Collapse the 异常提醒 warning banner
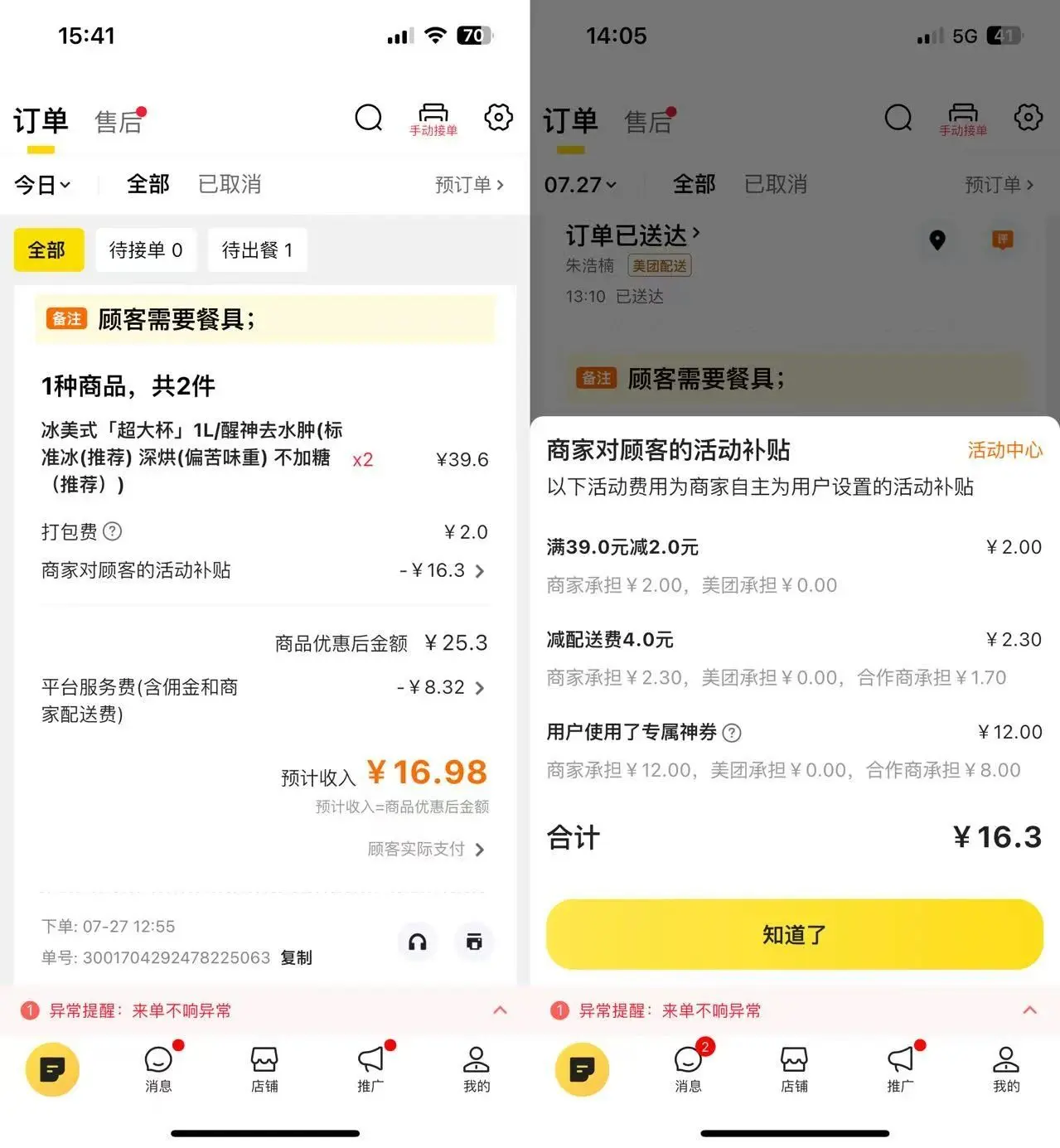 (x=500, y=1010)
